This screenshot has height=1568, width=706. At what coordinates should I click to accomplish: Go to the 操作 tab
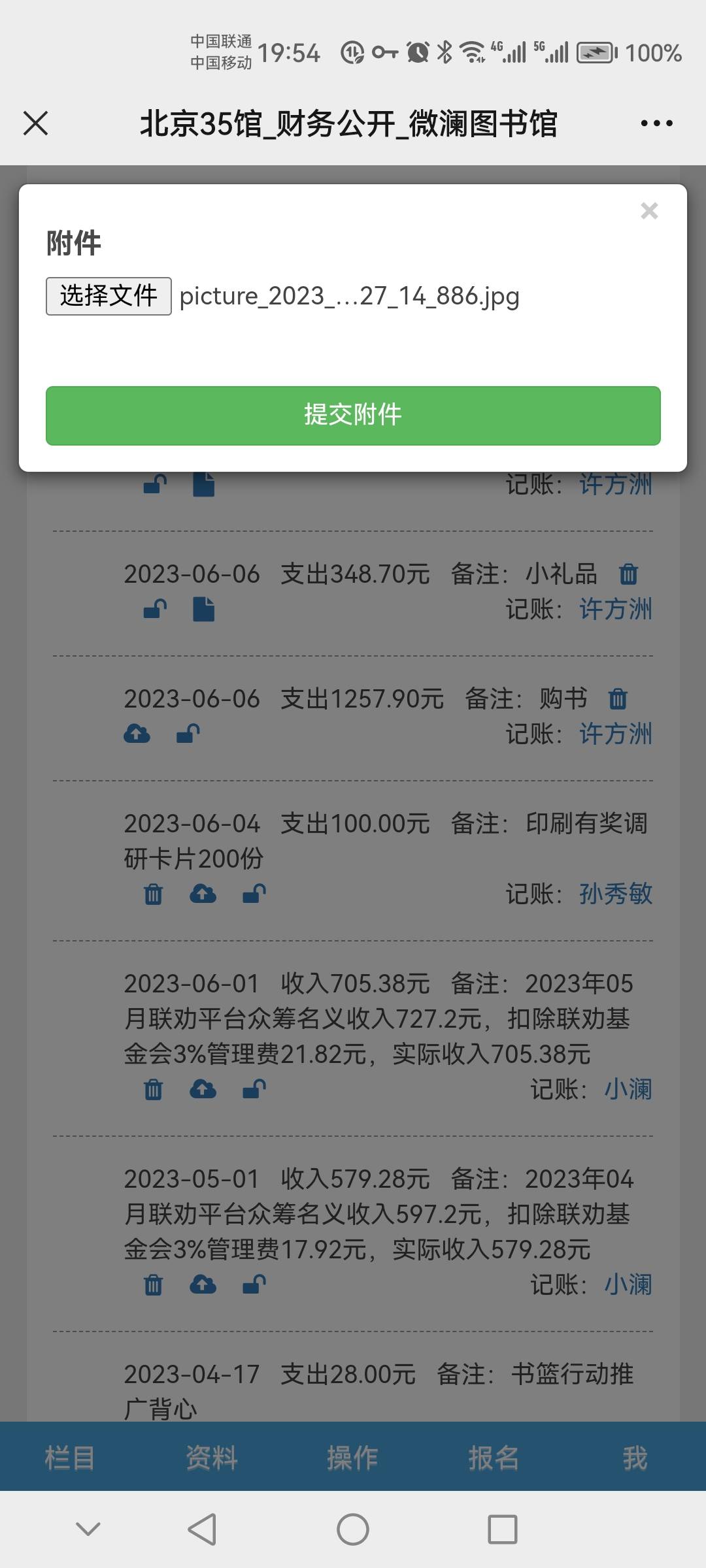click(352, 1458)
